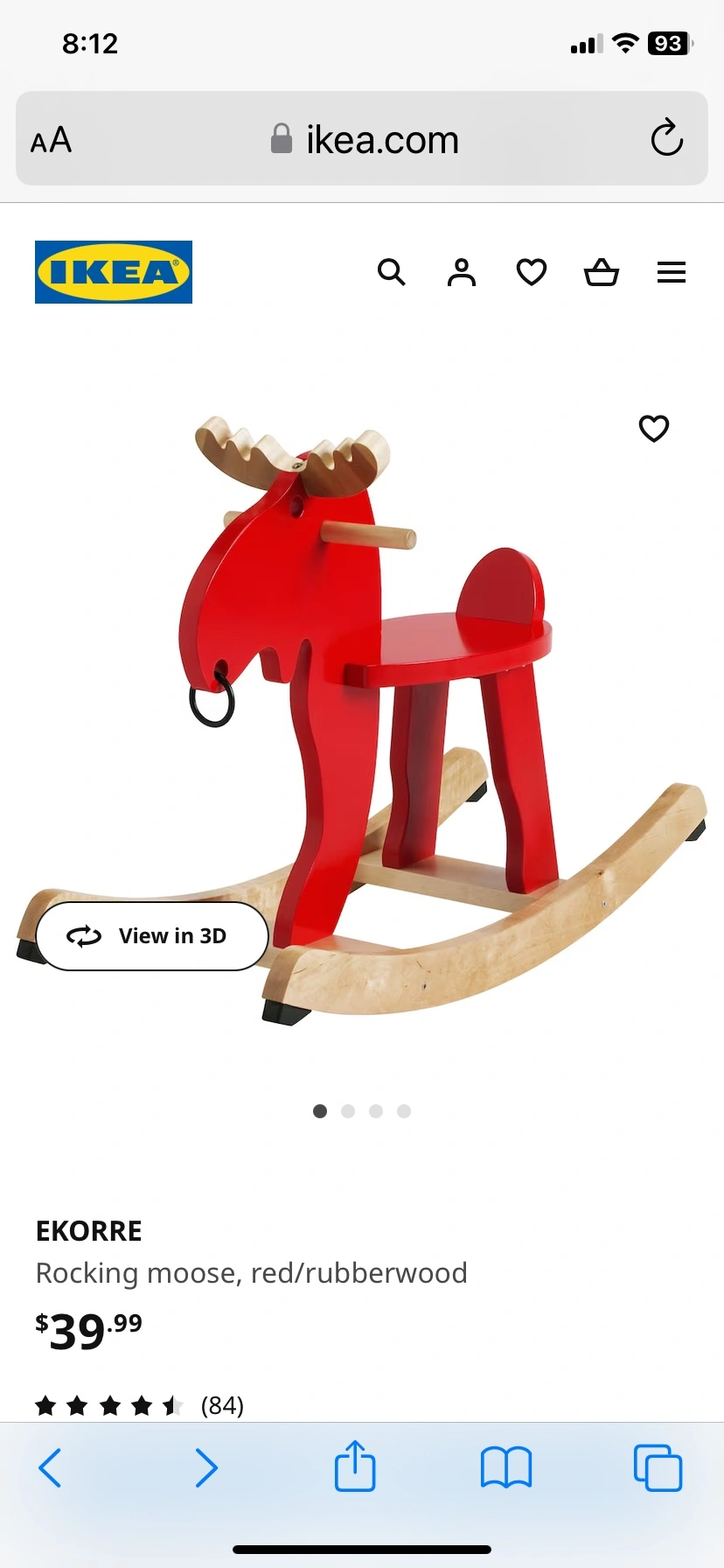Open Safari reader and text size options
This screenshot has height=1568, width=724.
pos(52,140)
